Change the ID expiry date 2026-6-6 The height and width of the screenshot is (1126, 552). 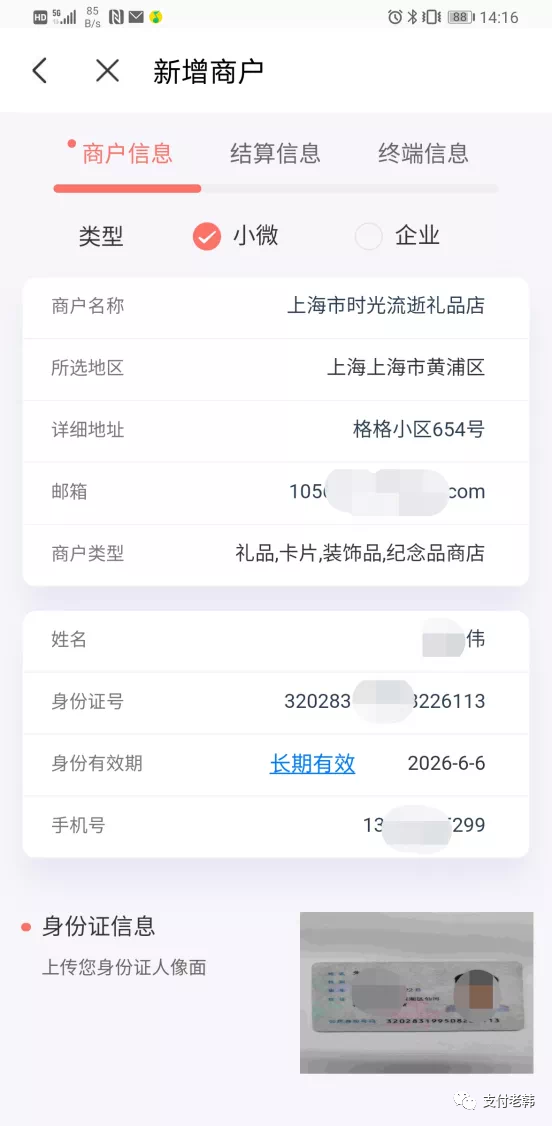pos(446,763)
